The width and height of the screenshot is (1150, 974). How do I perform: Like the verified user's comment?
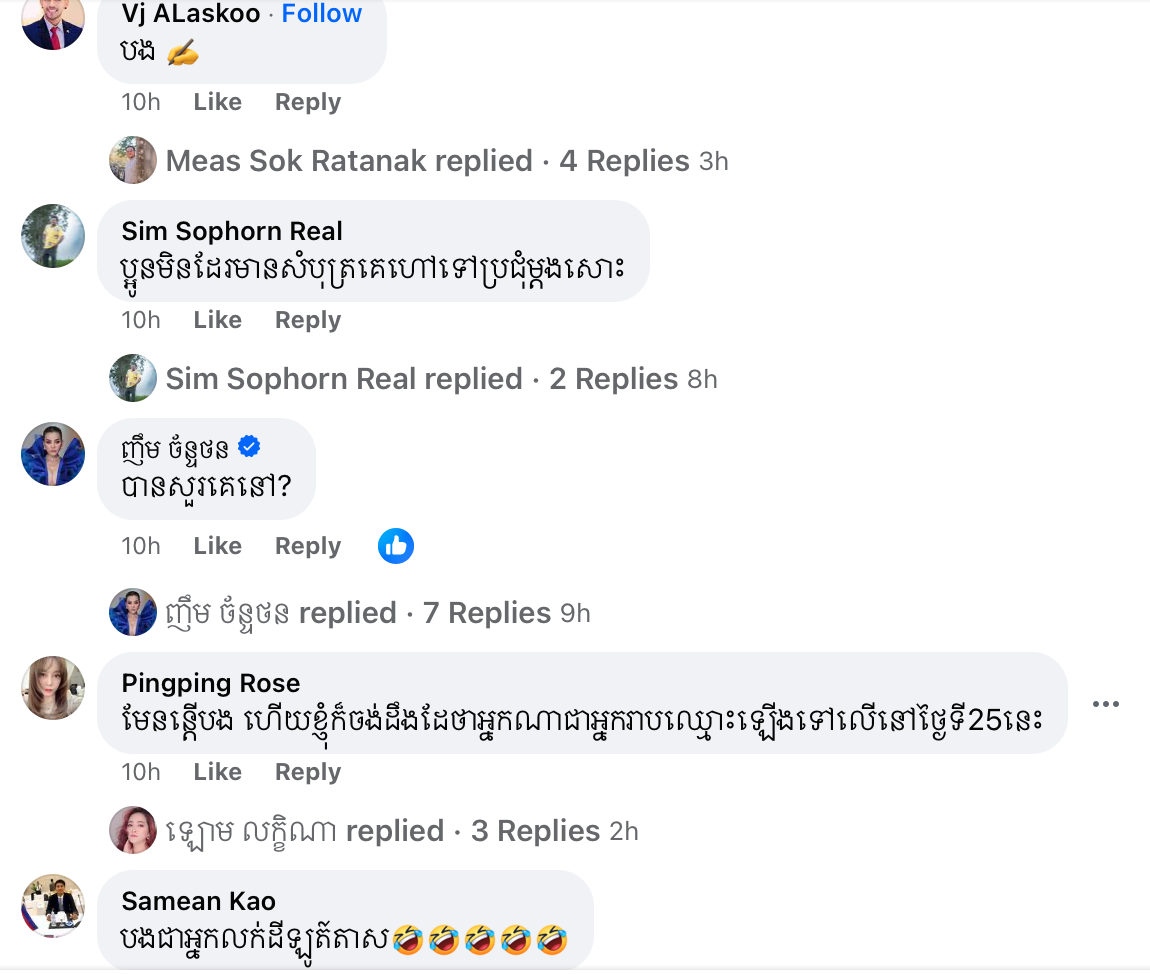(x=217, y=546)
